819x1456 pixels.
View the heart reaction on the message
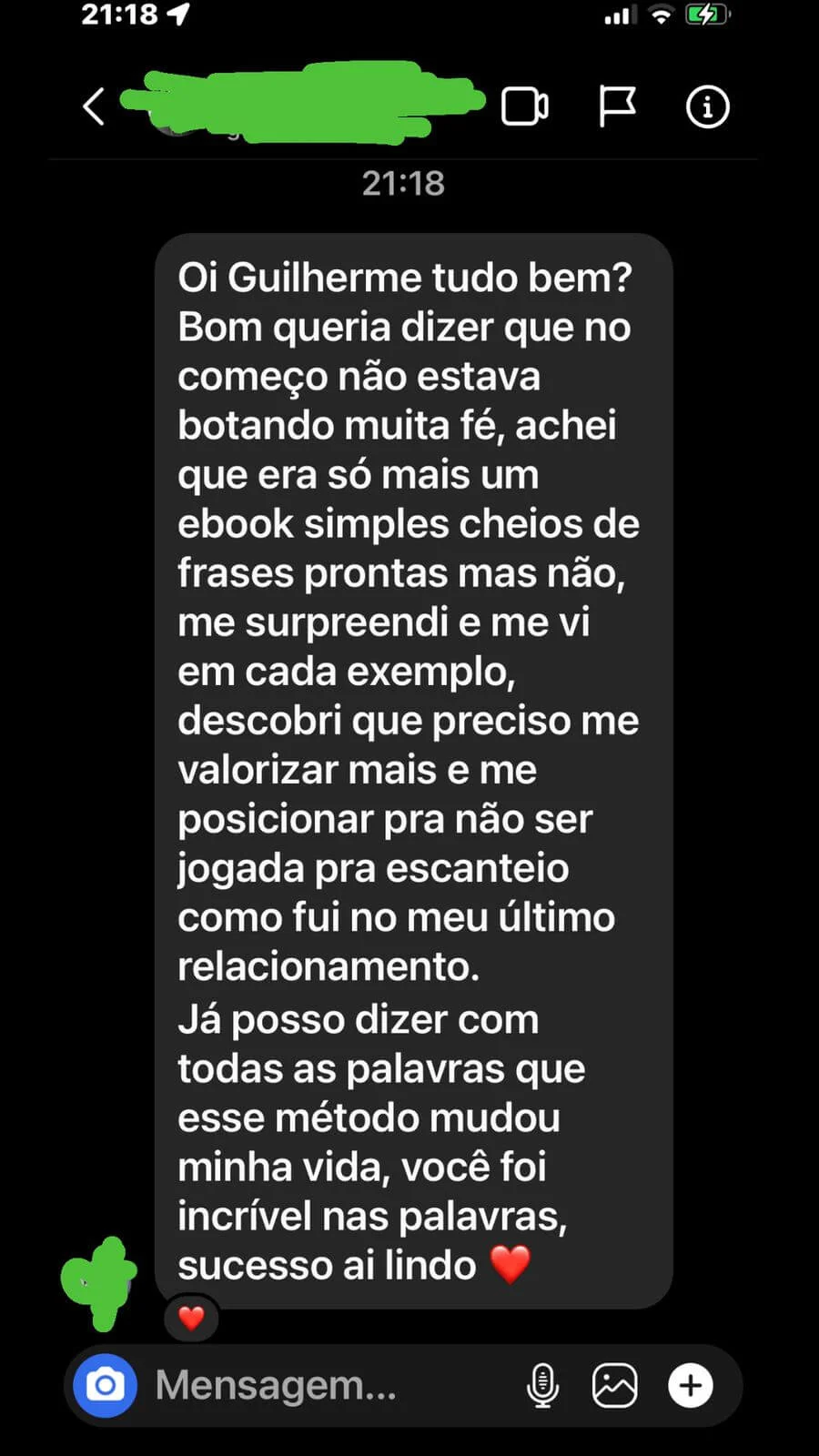tap(191, 1318)
